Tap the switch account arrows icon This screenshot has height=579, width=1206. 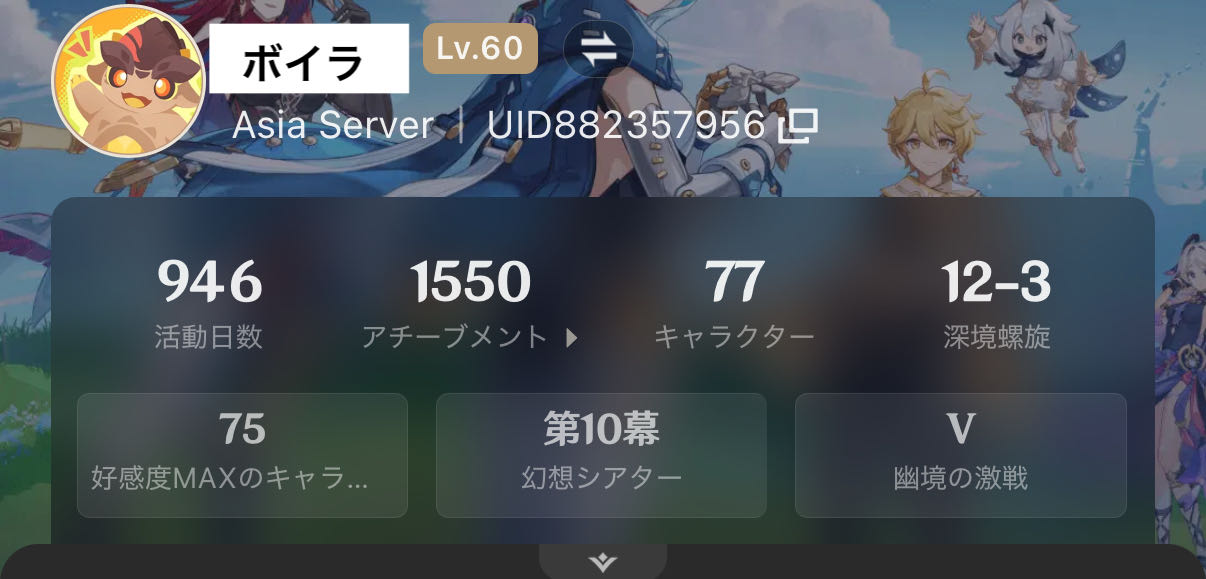598,50
